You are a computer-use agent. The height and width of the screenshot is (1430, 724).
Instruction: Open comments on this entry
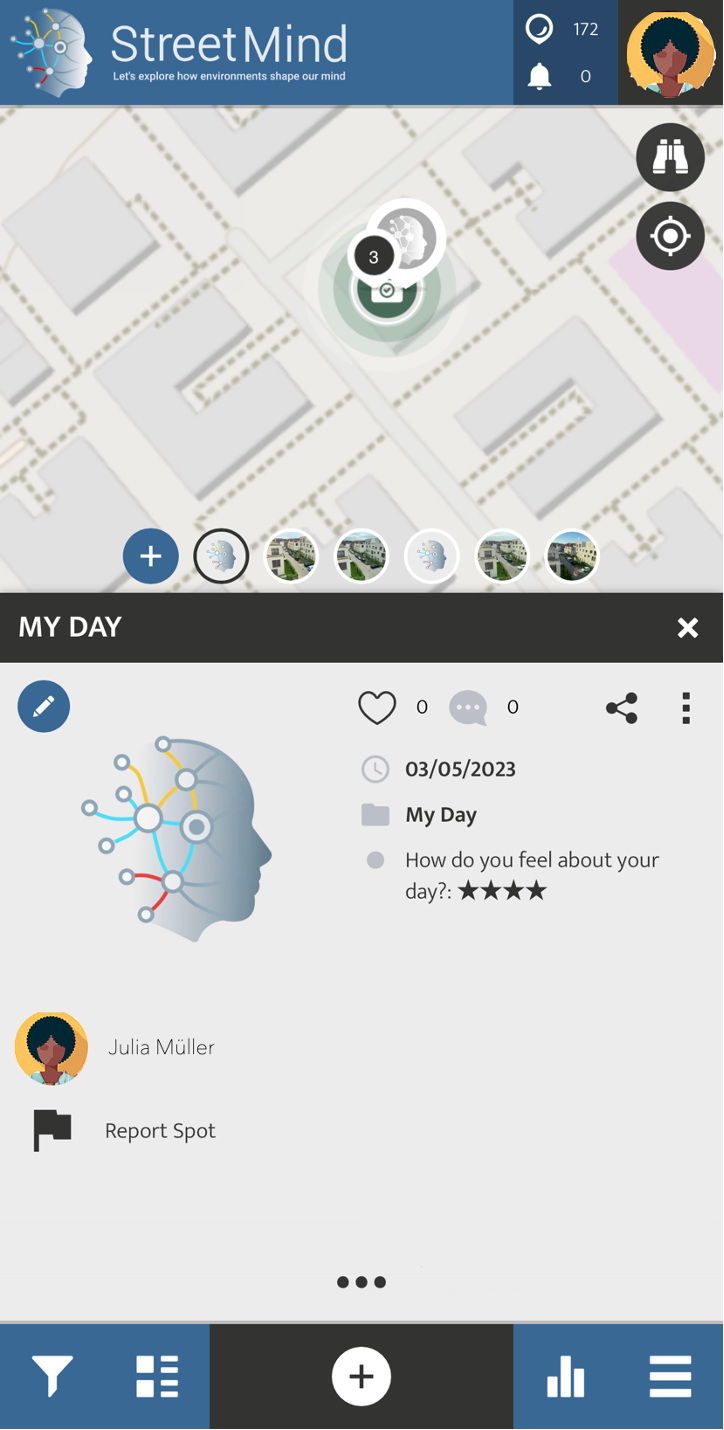pos(468,708)
